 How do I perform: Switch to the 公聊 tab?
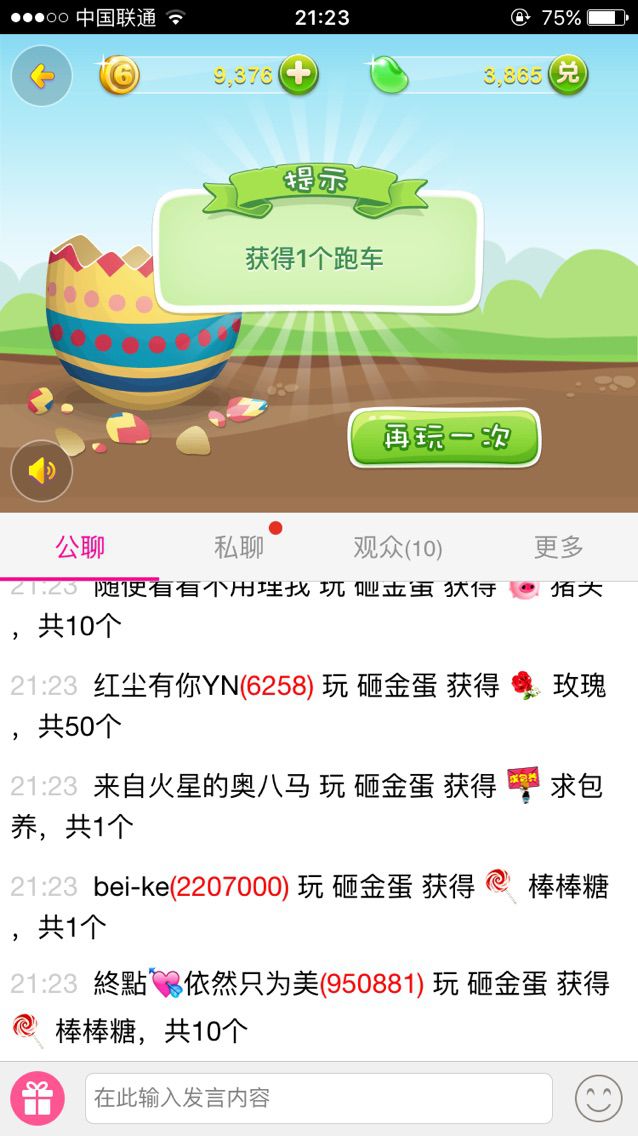click(80, 547)
